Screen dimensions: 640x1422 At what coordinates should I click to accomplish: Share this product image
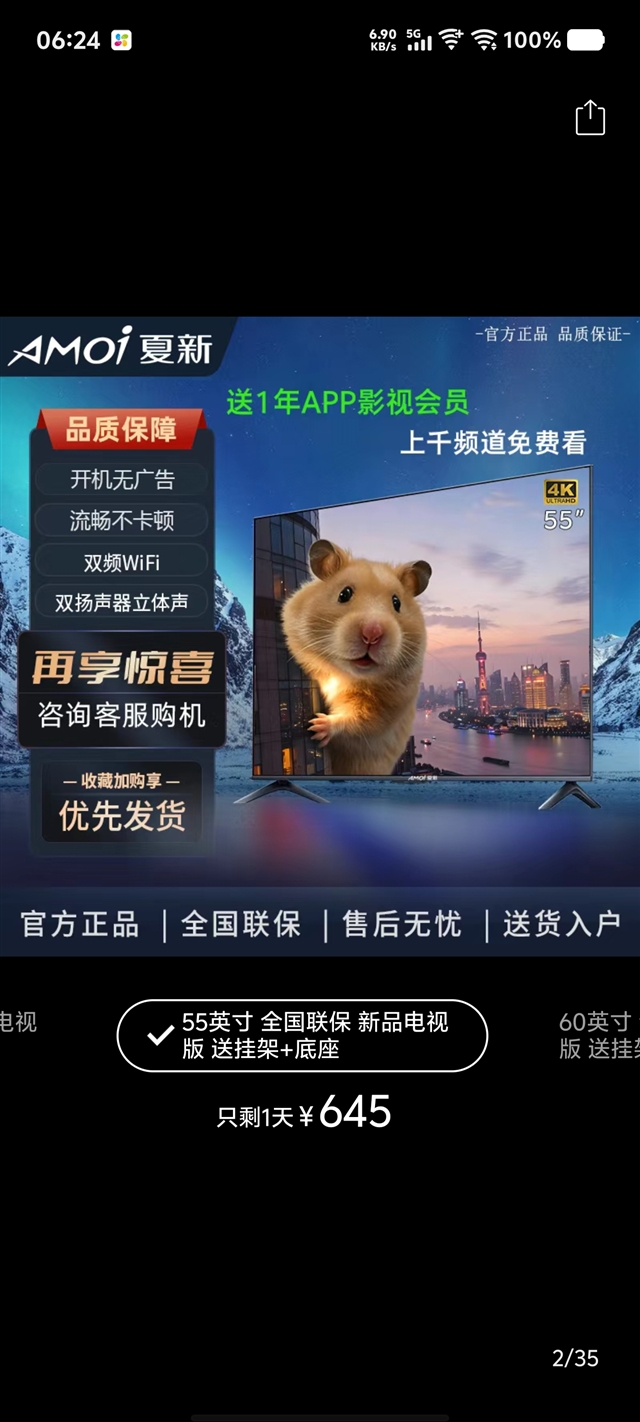590,118
